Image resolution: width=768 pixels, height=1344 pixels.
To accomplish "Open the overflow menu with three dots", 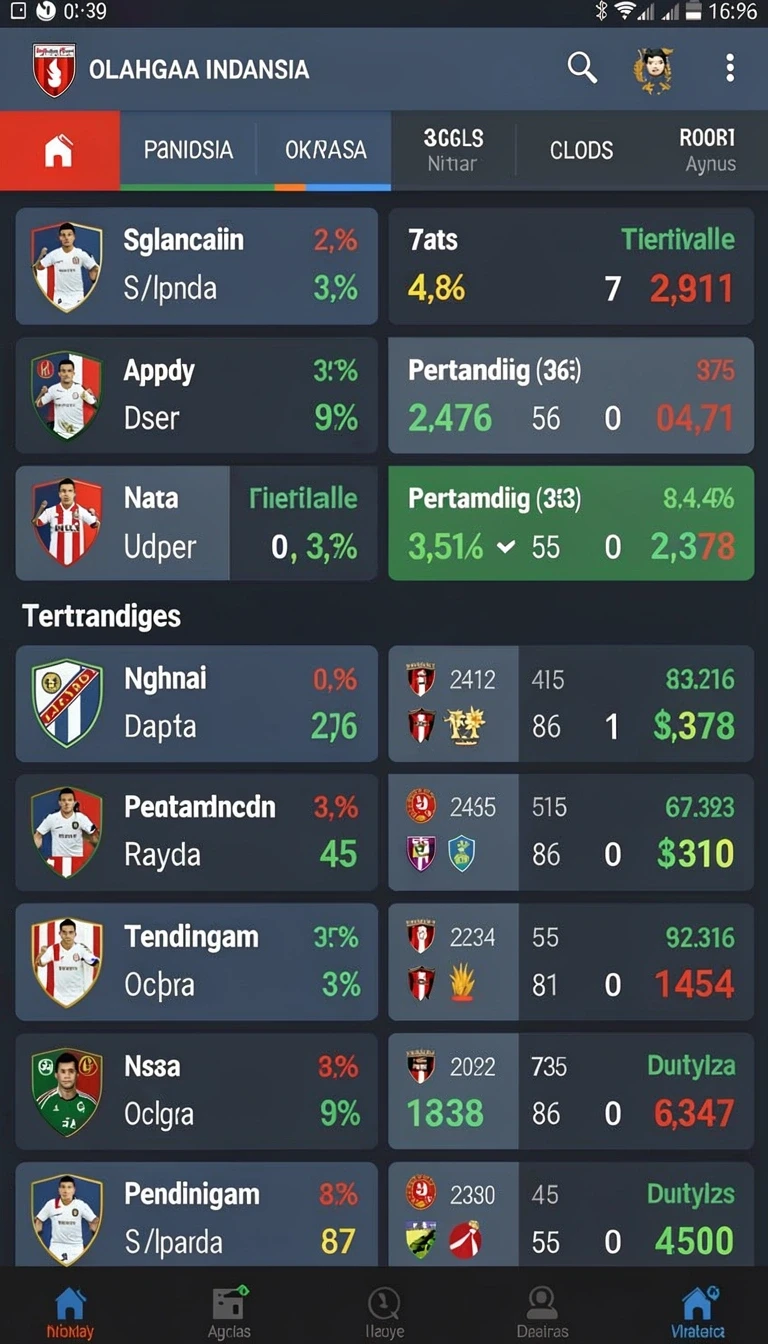I will tap(730, 68).
